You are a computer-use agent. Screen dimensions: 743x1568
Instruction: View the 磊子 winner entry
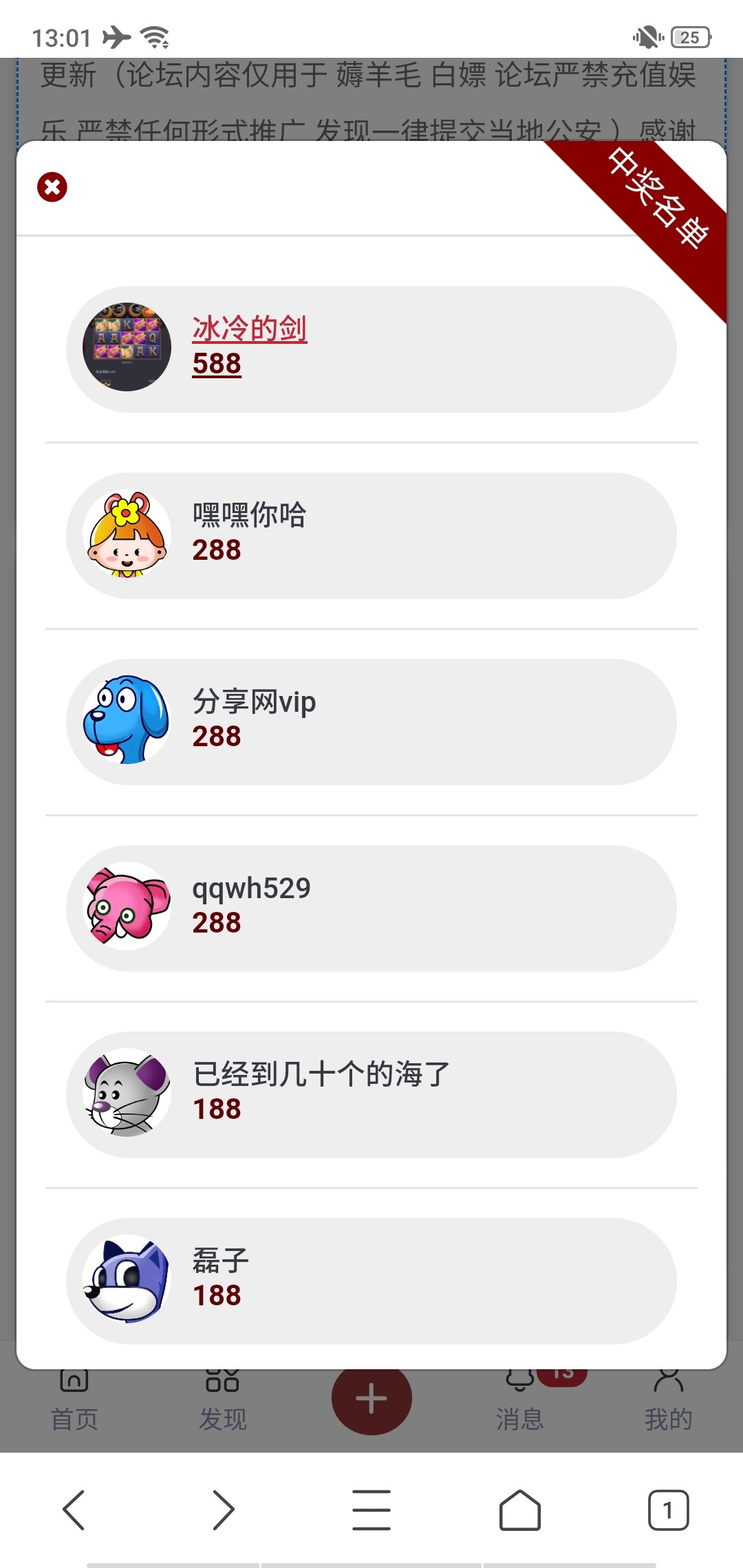(371, 1281)
